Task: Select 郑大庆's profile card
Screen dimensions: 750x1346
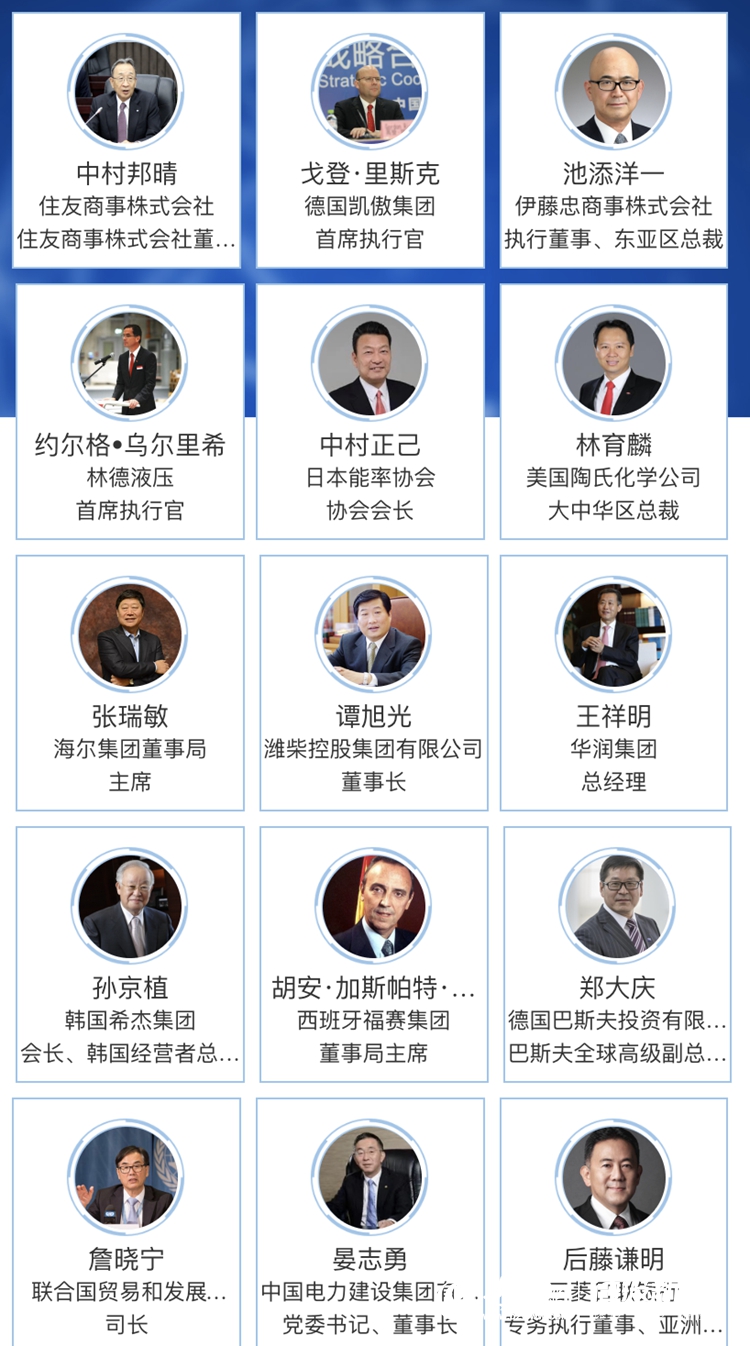Action: coord(616,953)
